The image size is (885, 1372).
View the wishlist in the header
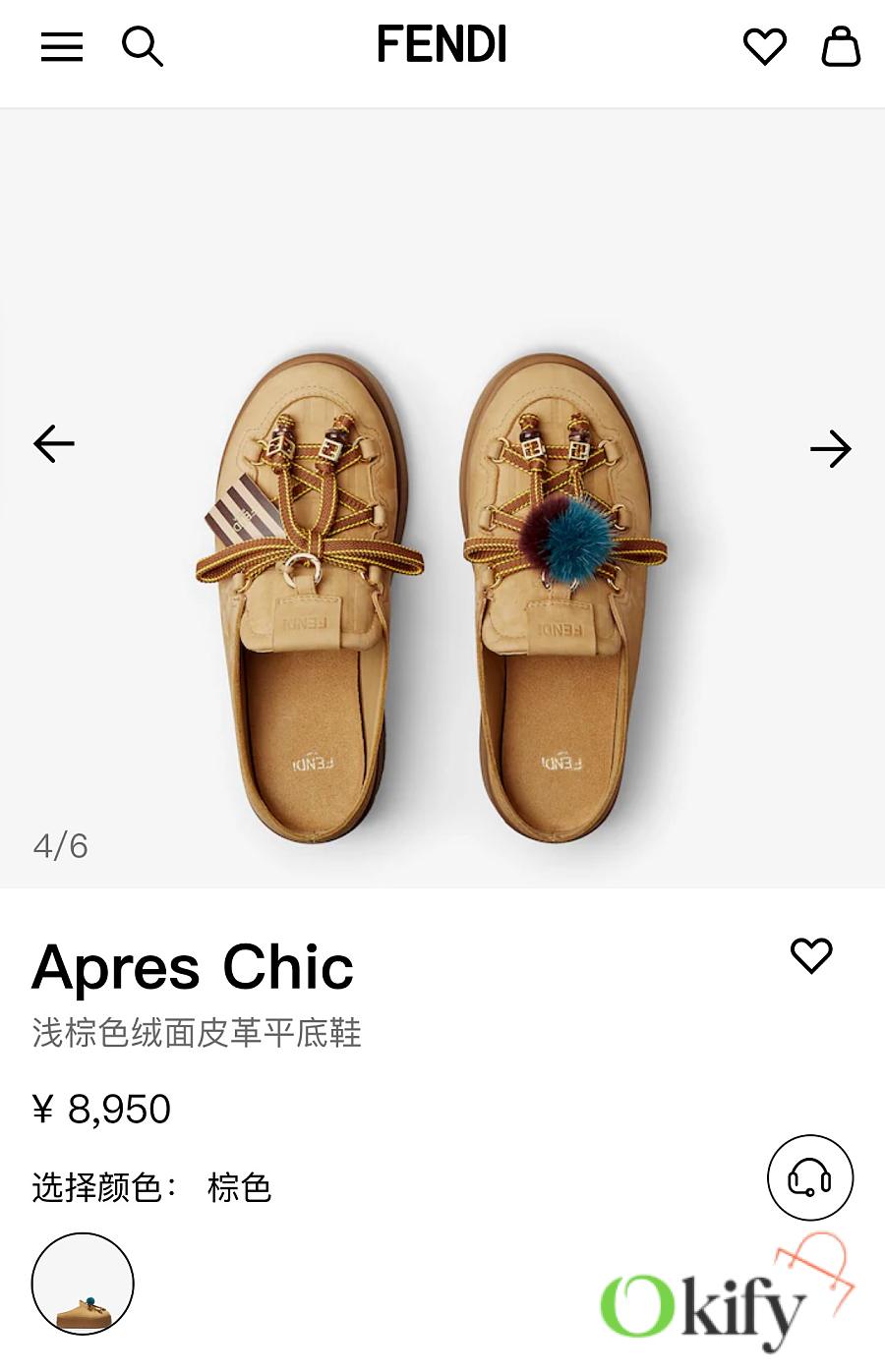pos(764,46)
